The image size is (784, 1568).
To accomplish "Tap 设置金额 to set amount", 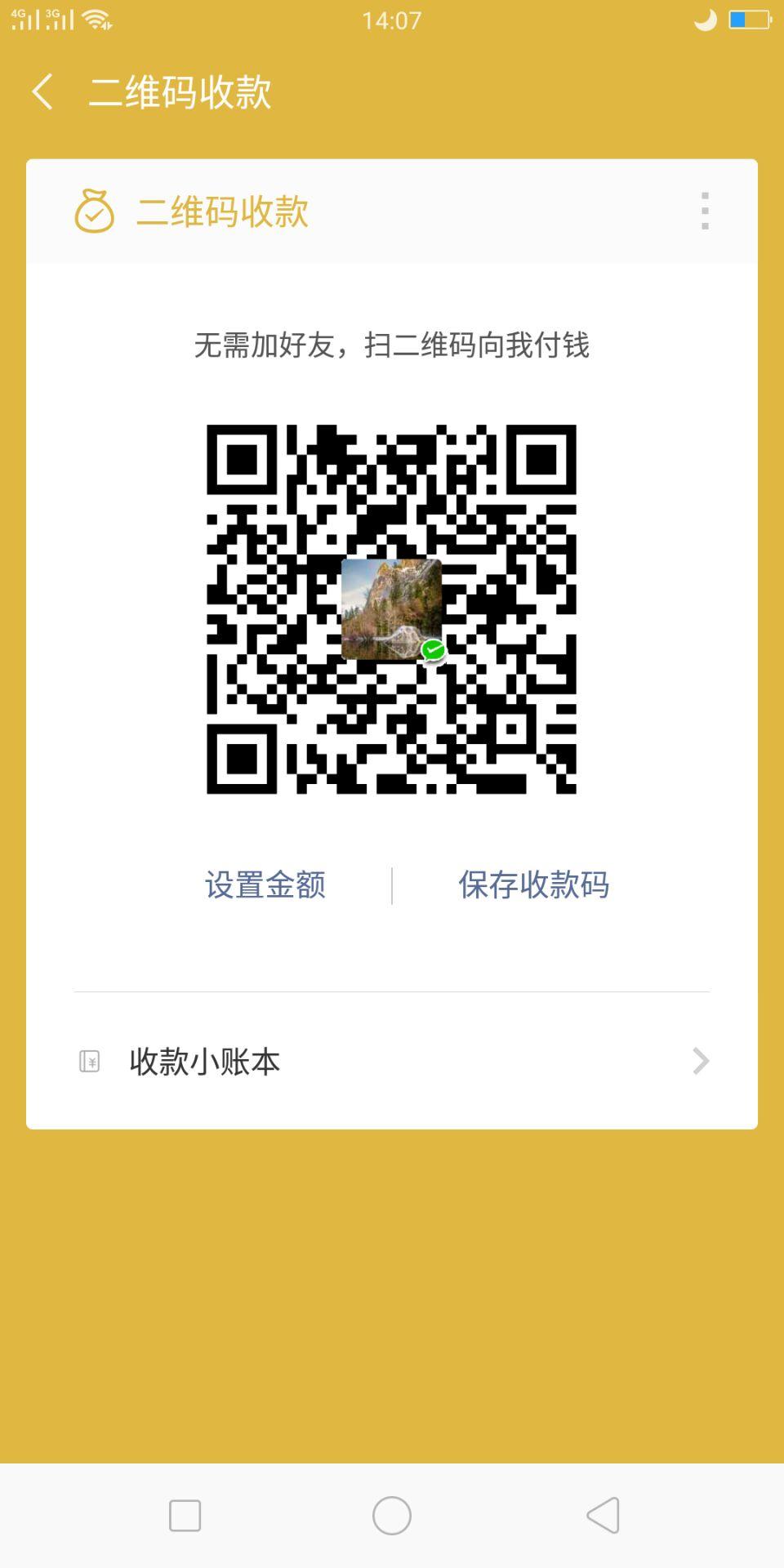I will point(265,885).
